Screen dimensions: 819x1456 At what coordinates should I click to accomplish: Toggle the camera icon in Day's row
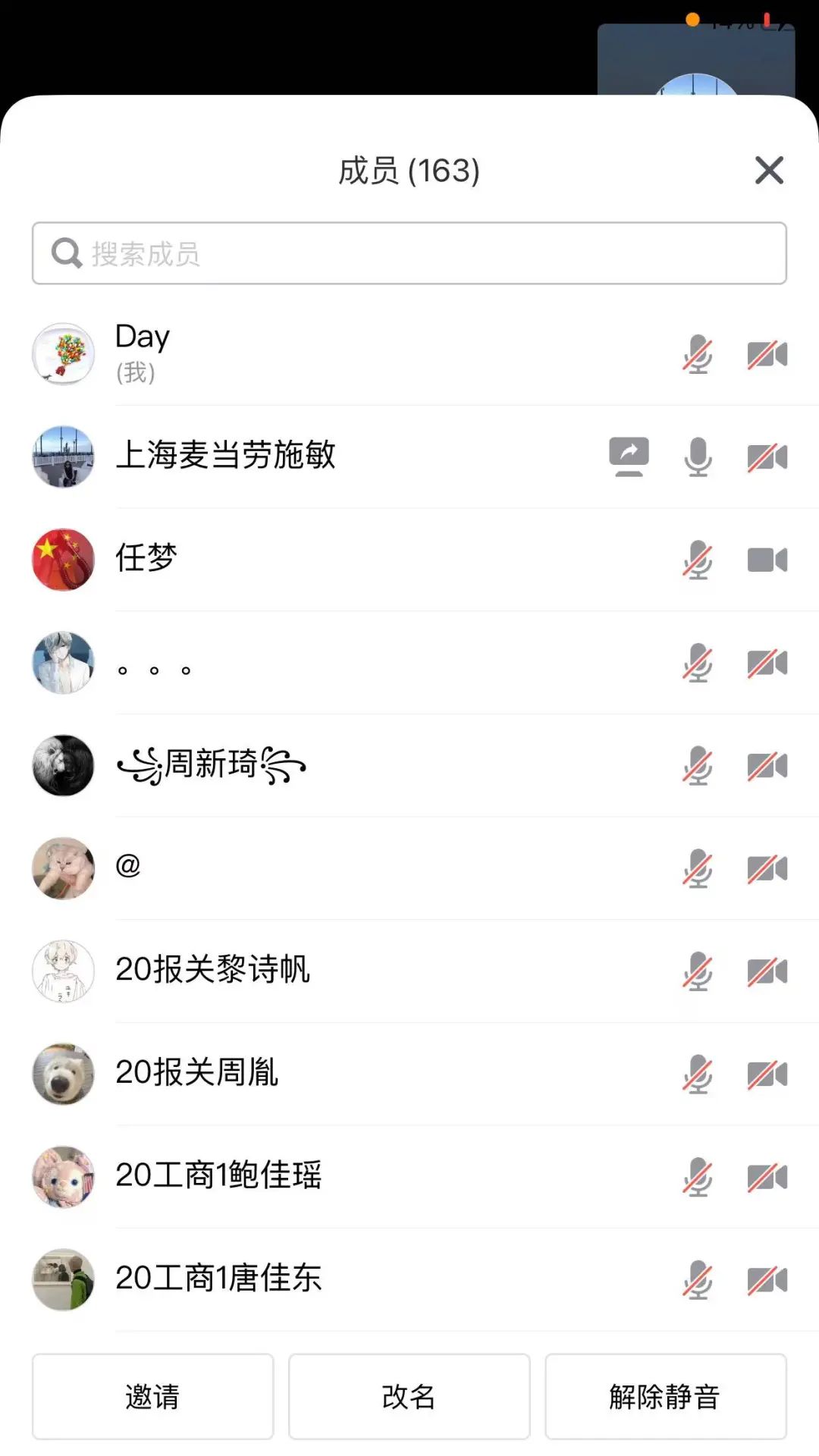pyautogui.click(x=767, y=354)
